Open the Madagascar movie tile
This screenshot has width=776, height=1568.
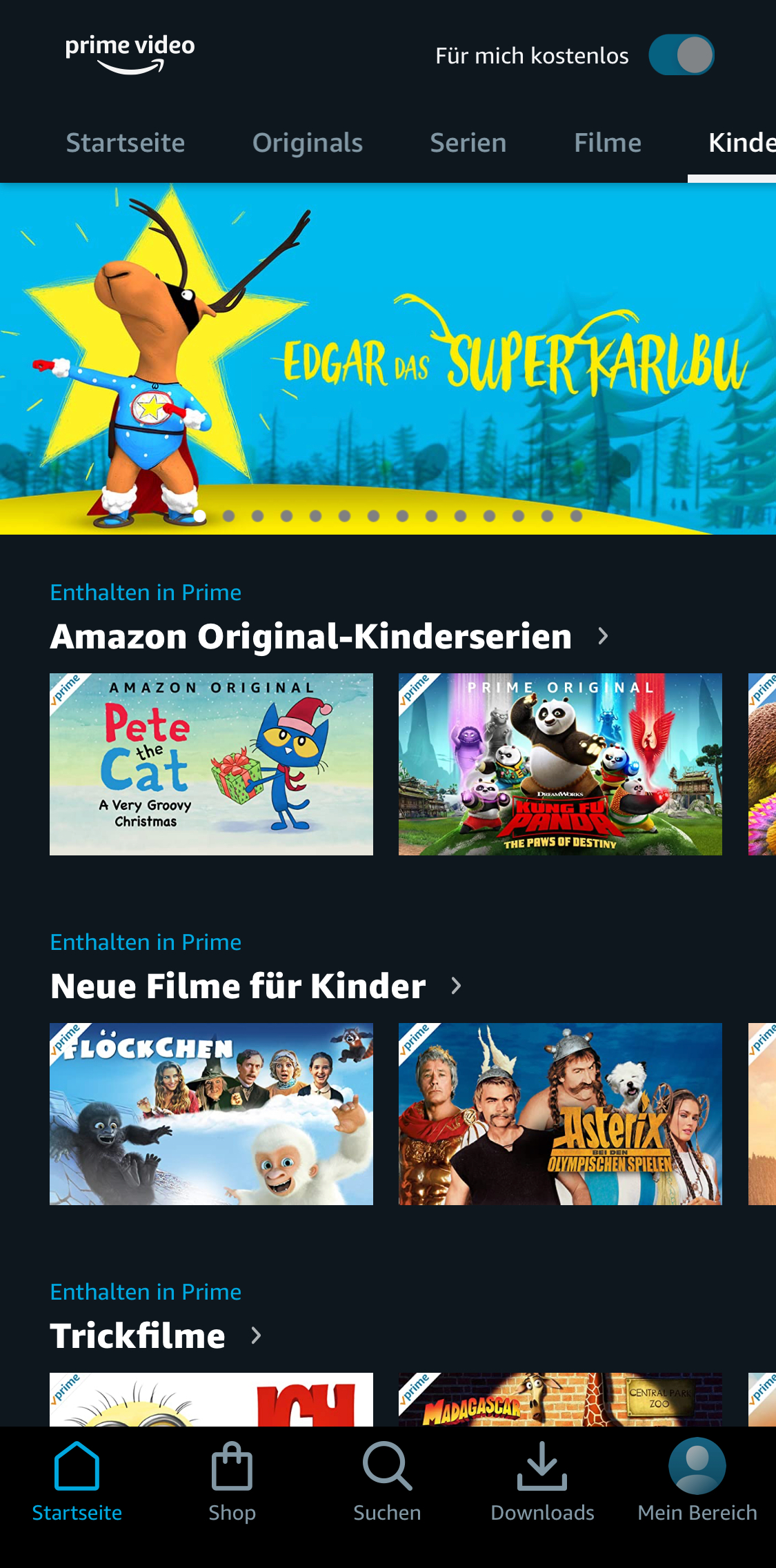pos(560,1400)
